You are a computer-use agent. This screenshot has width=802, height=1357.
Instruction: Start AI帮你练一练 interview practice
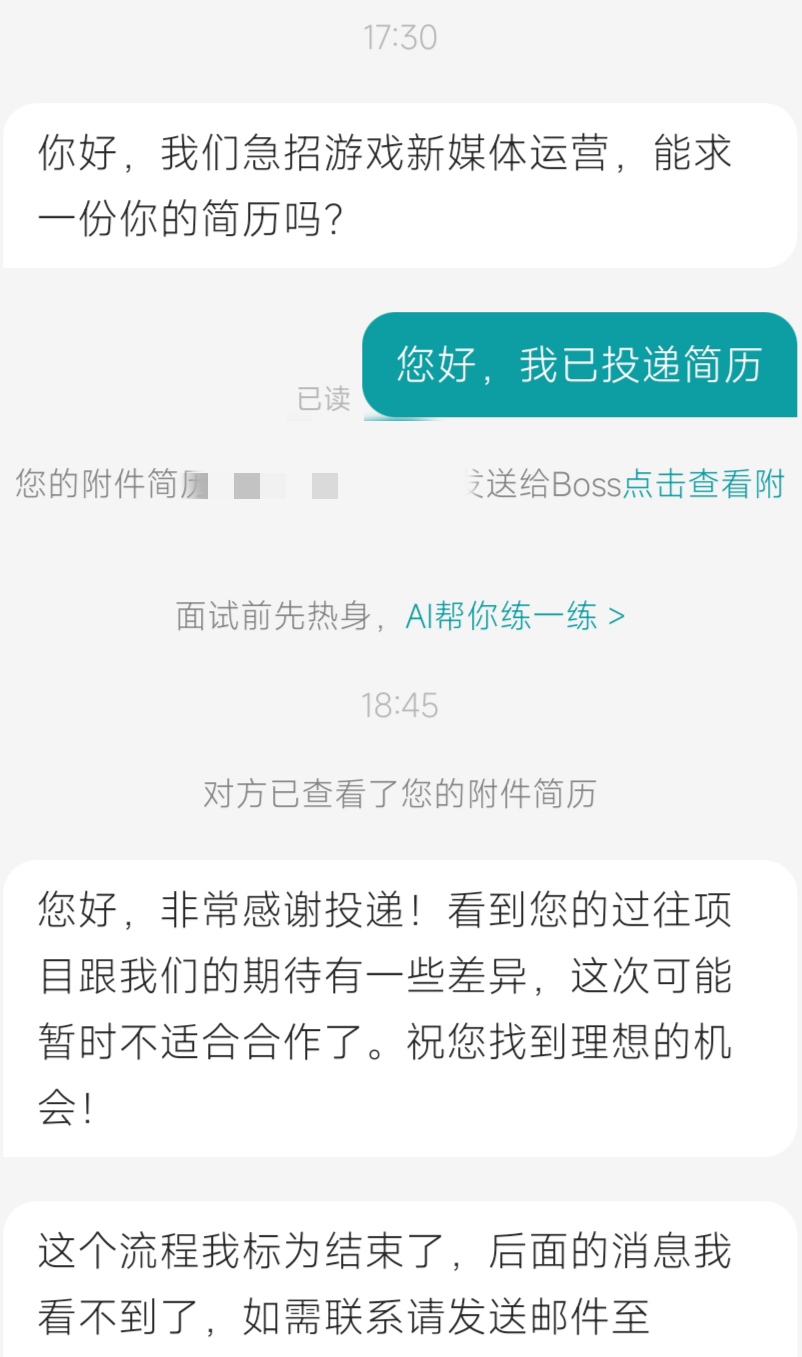(515, 616)
